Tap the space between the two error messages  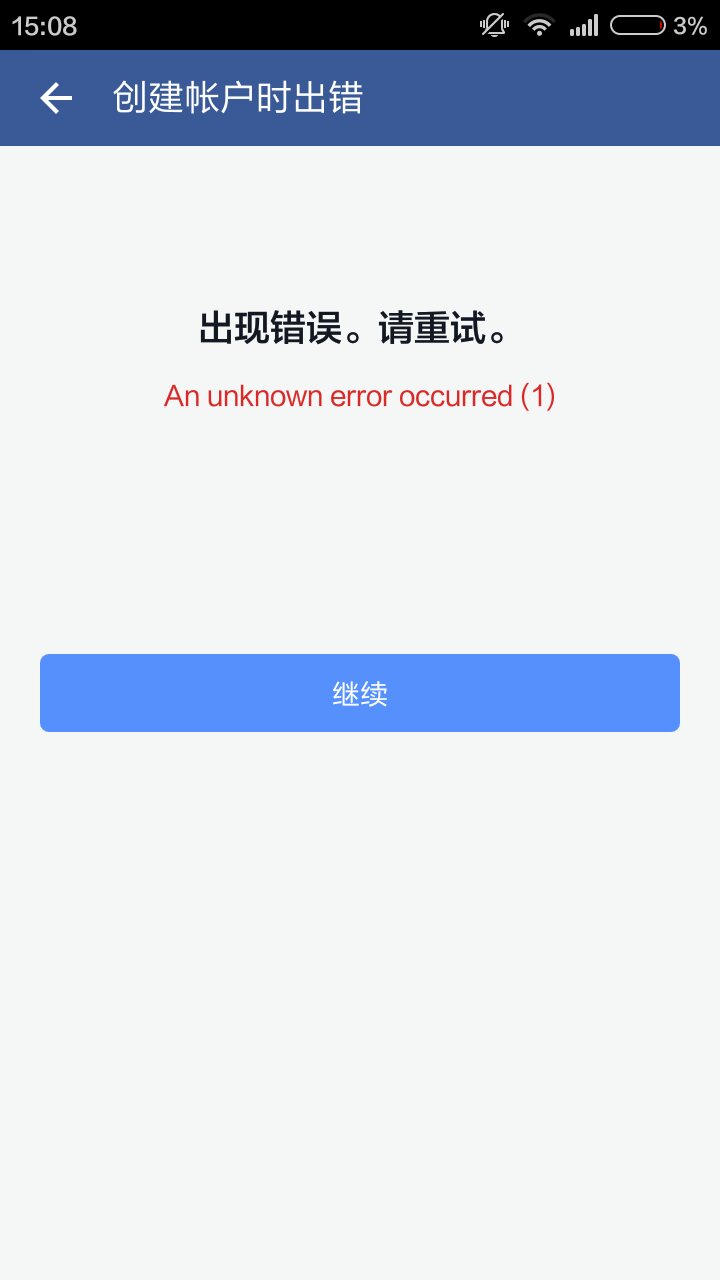click(x=360, y=362)
